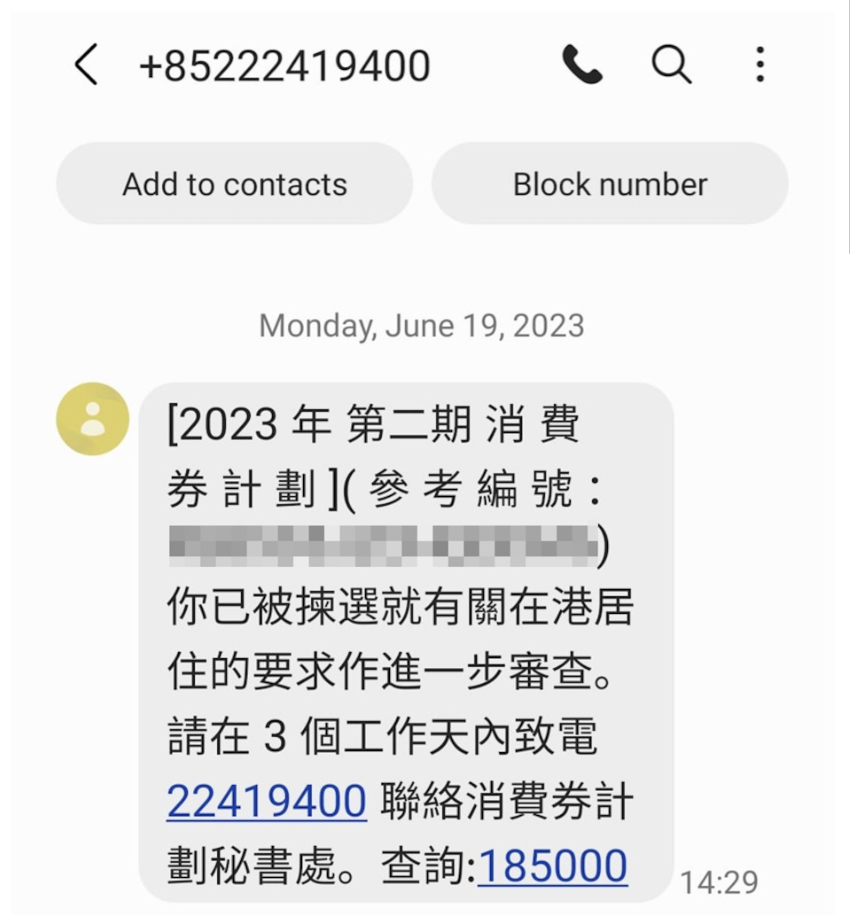Search within this conversation
Image resolution: width=850 pixels, height=914 pixels.
point(671,66)
